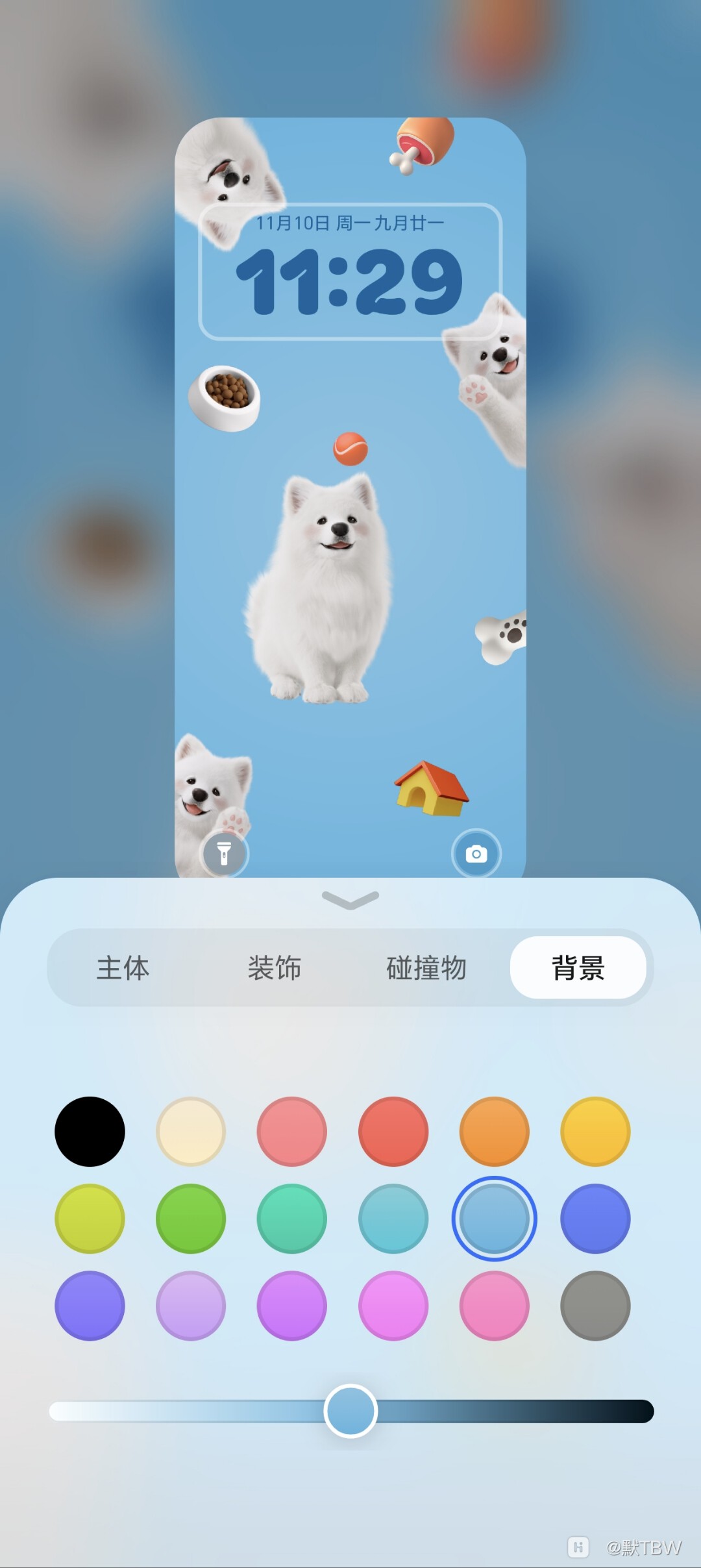Image resolution: width=701 pixels, height=1568 pixels.
Task: Tap the clock widget frame on the preview
Action: pos(350,271)
